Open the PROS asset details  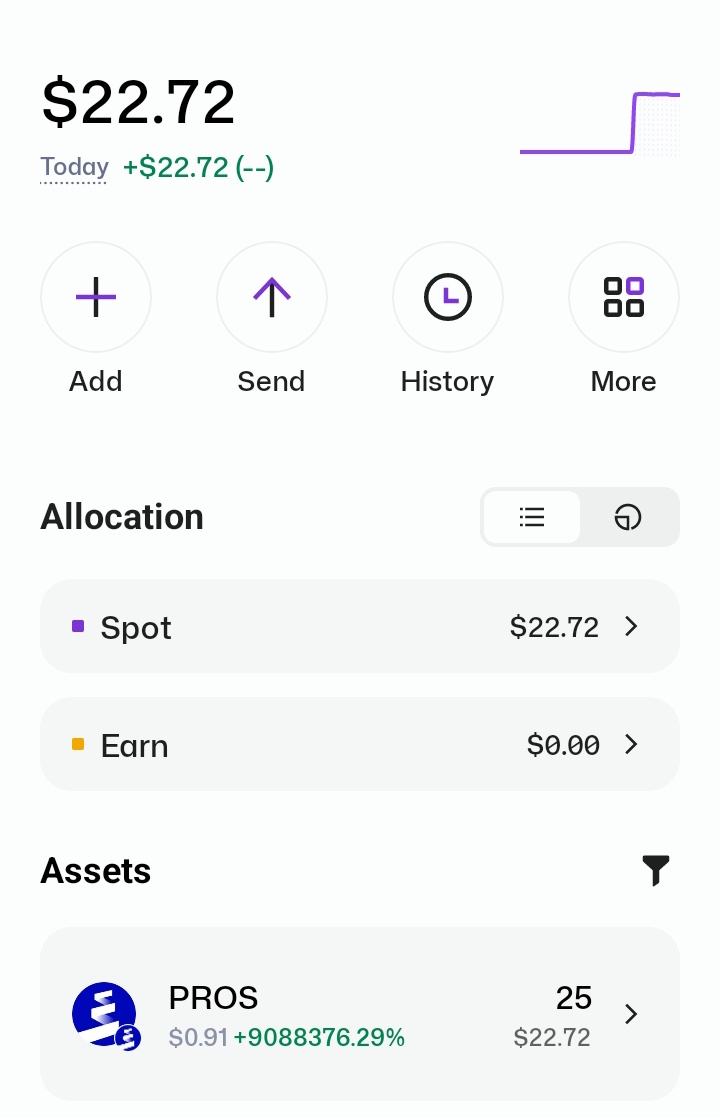360,1014
